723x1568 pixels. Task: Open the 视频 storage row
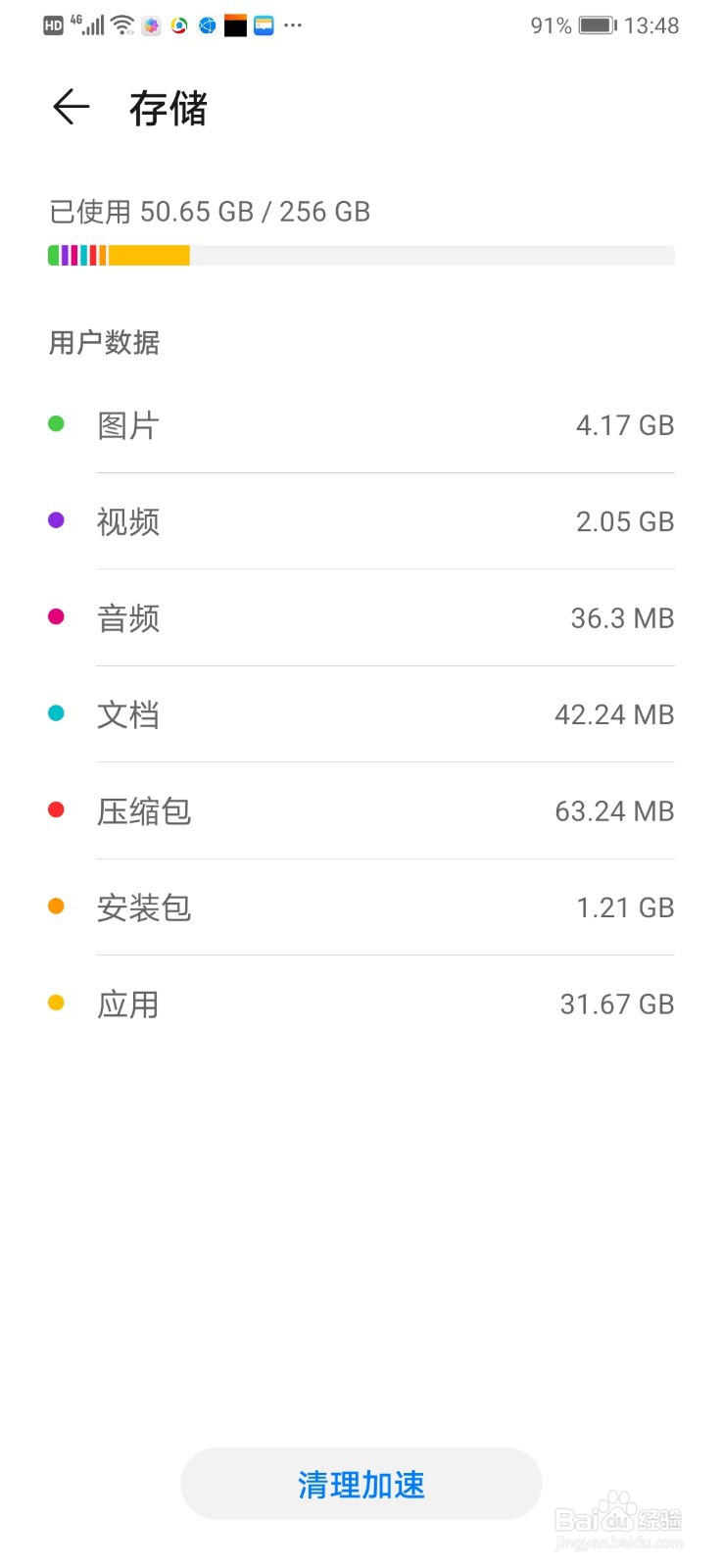click(x=361, y=521)
